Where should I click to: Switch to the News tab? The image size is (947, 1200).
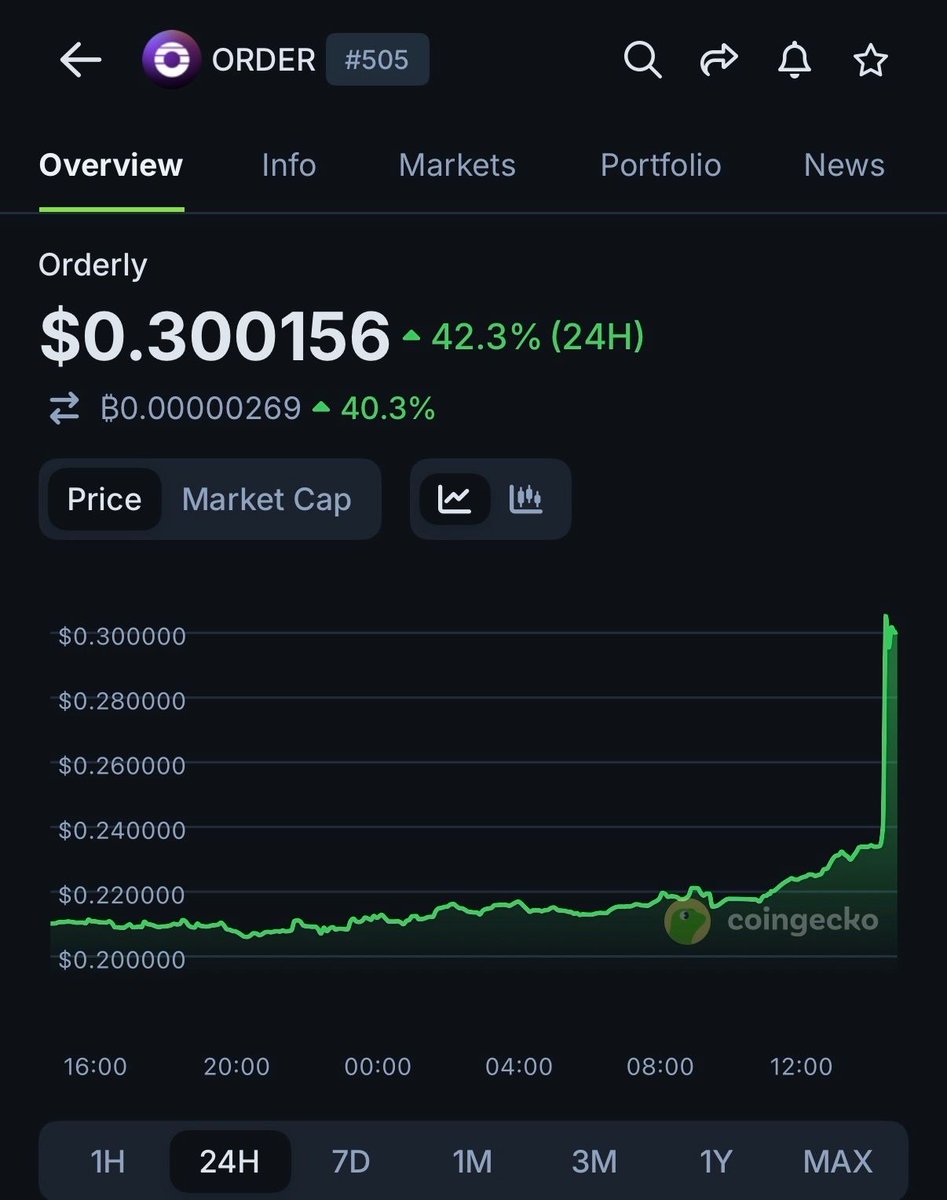click(844, 165)
